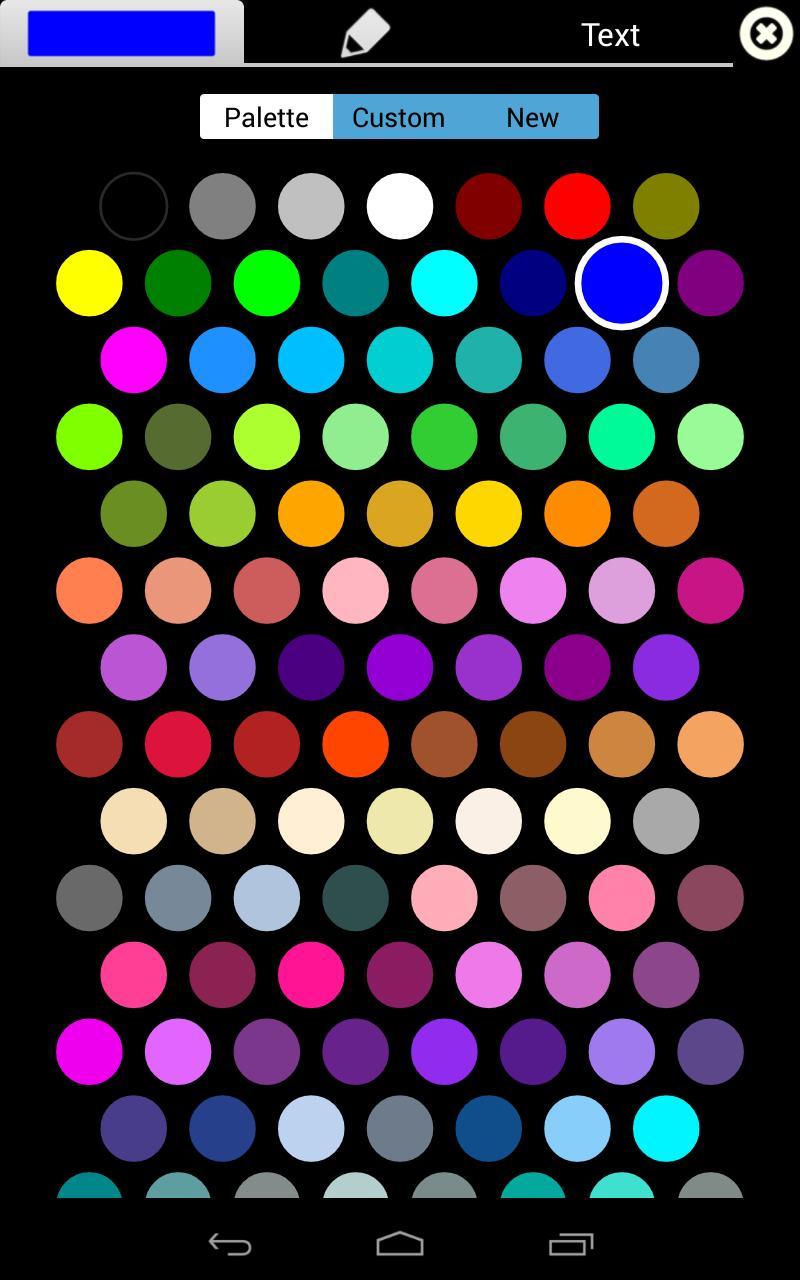Go back using the system back button

[x=230, y=1244]
